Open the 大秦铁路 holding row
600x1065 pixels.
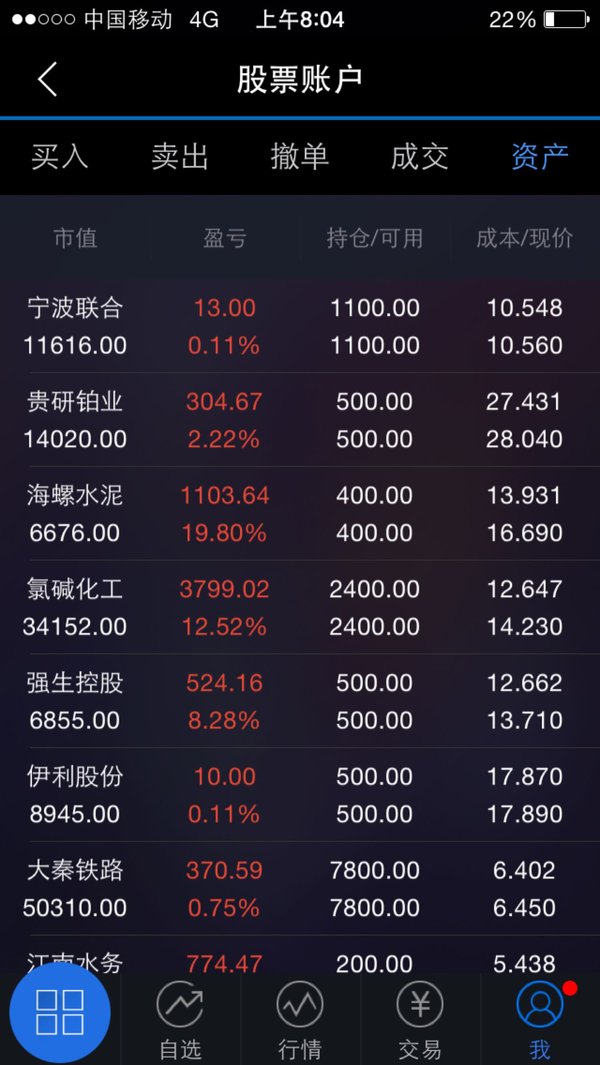300,888
